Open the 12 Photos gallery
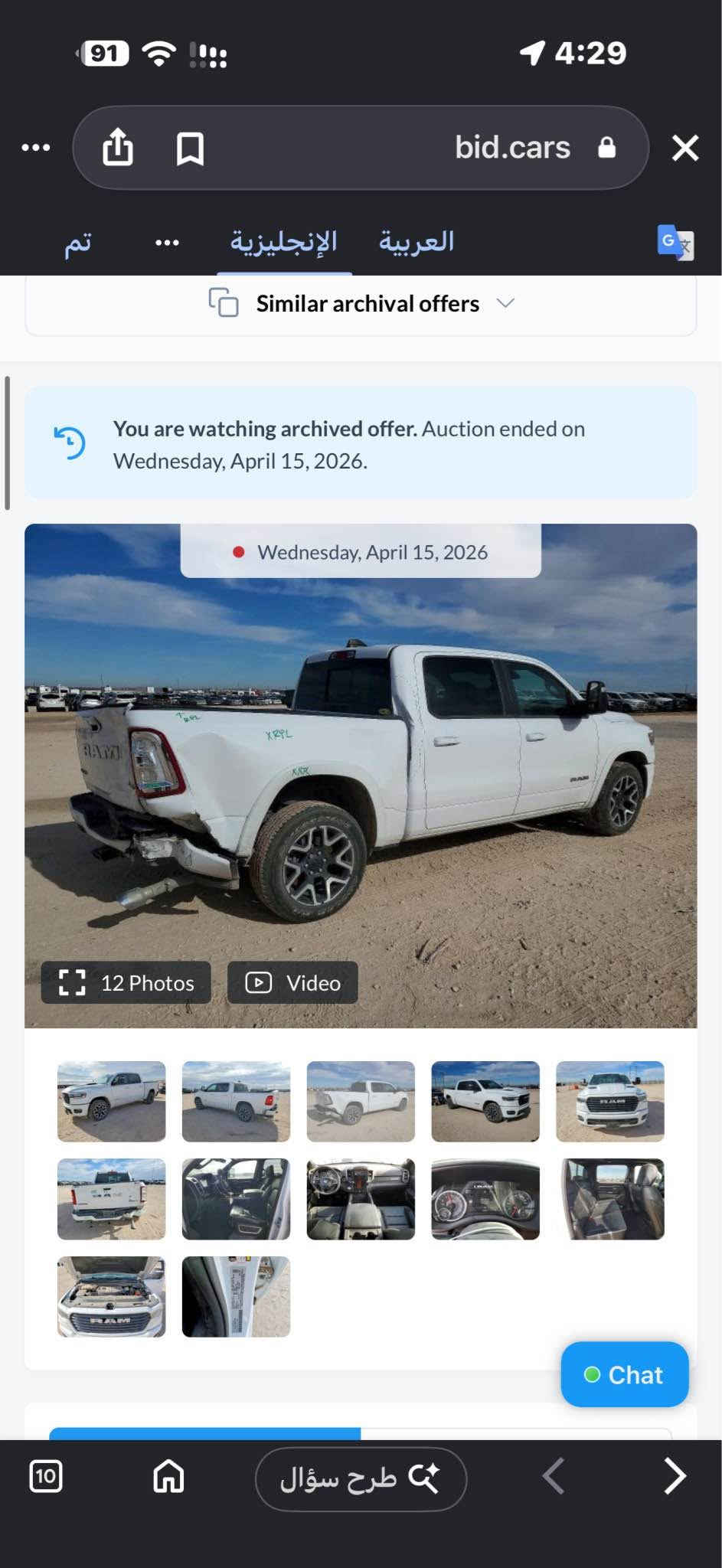 click(x=126, y=982)
